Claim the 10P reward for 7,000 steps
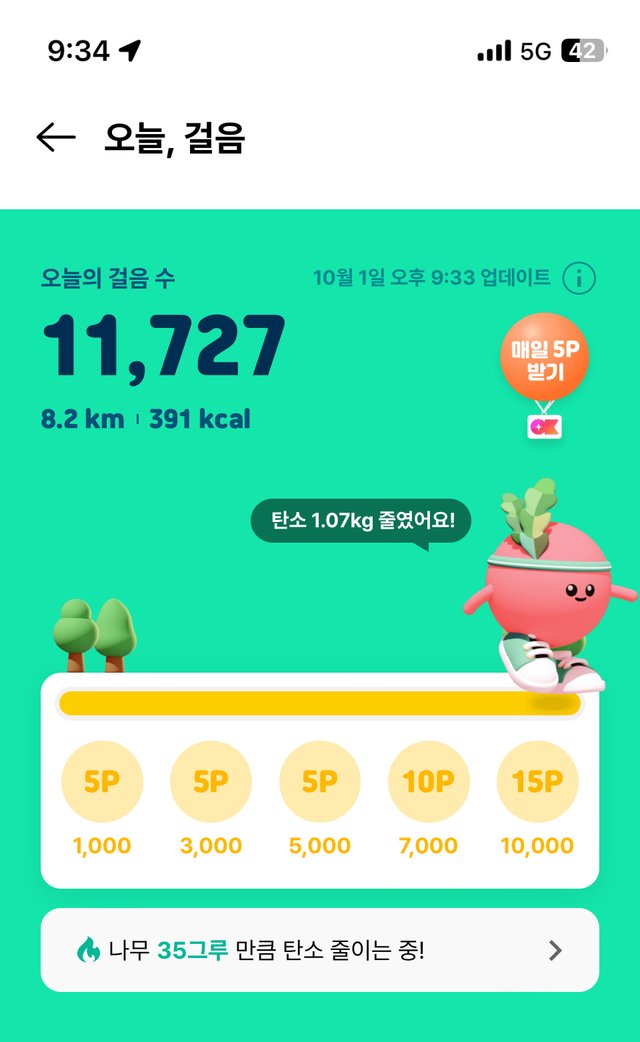Image resolution: width=640 pixels, height=1042 pixels. coord(428,782)
